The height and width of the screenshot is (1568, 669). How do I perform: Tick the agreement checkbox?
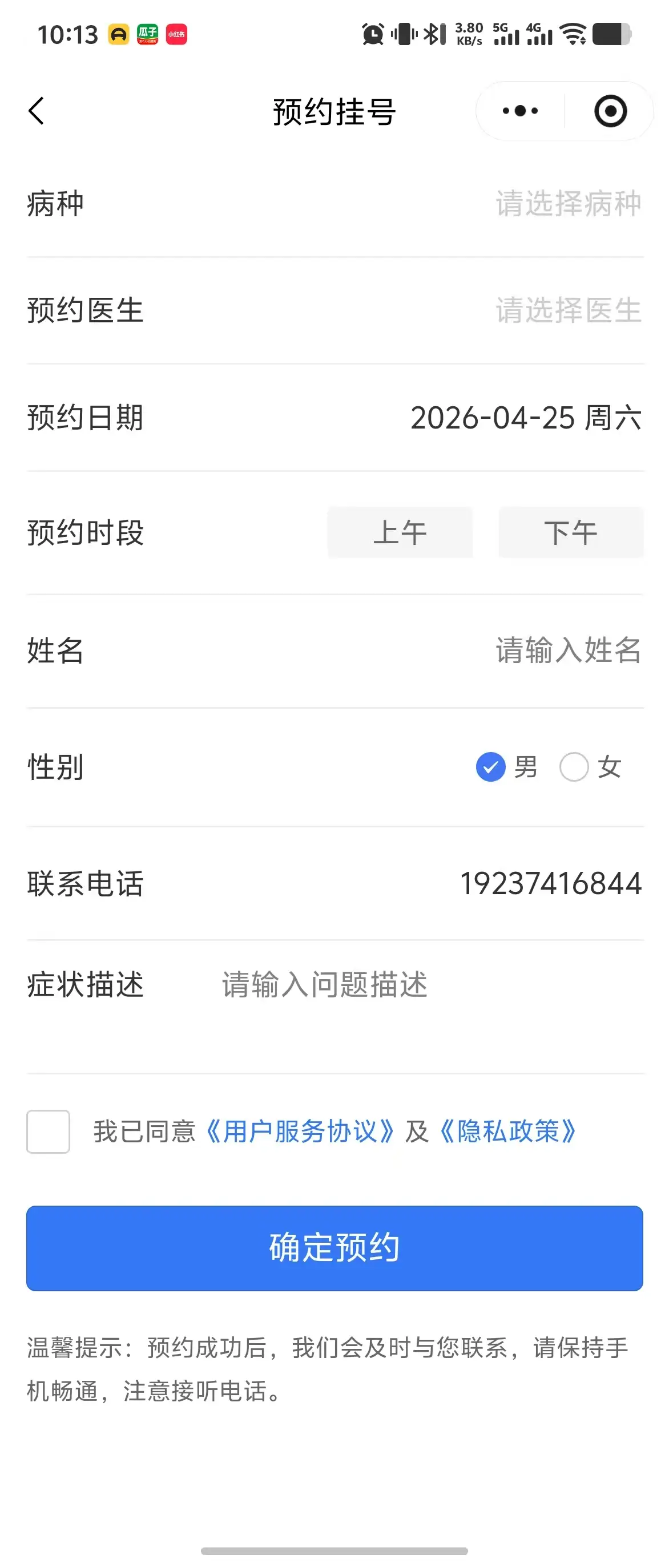48,1131
